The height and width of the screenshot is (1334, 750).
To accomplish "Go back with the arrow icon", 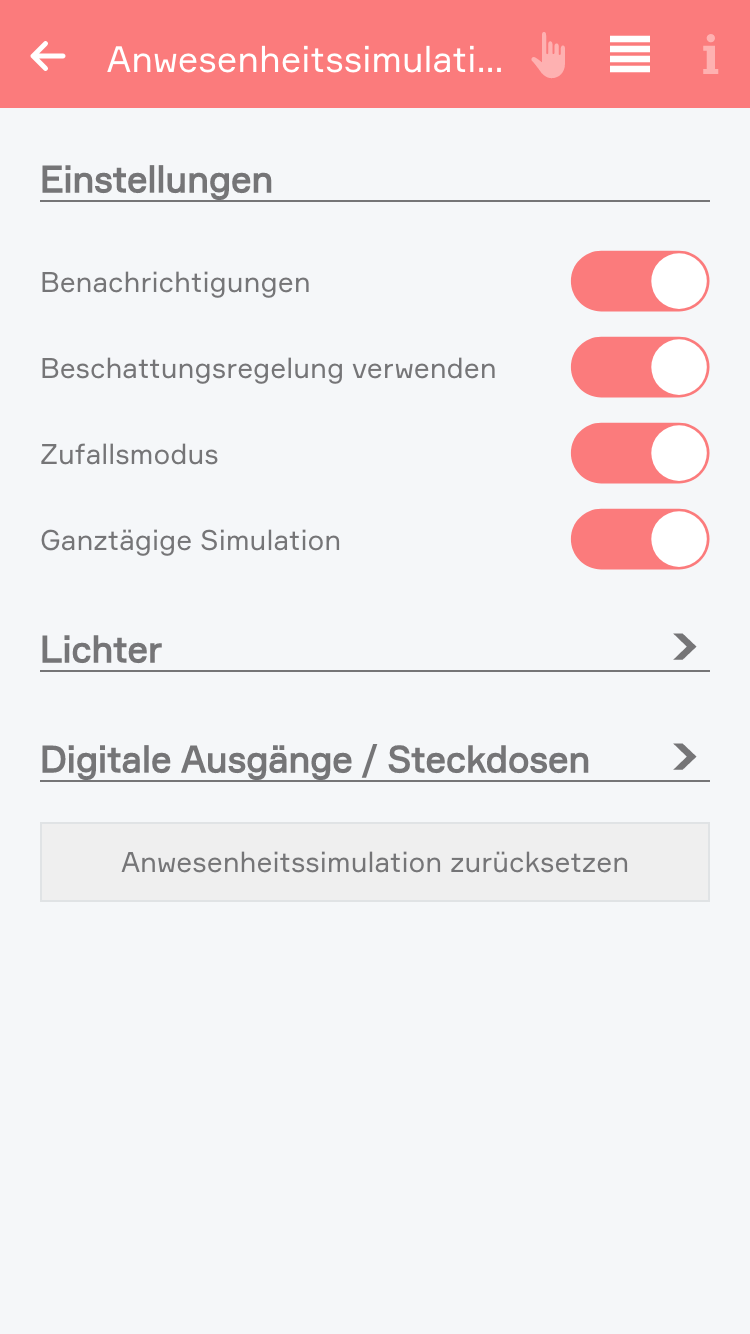I will click(48, 56).
